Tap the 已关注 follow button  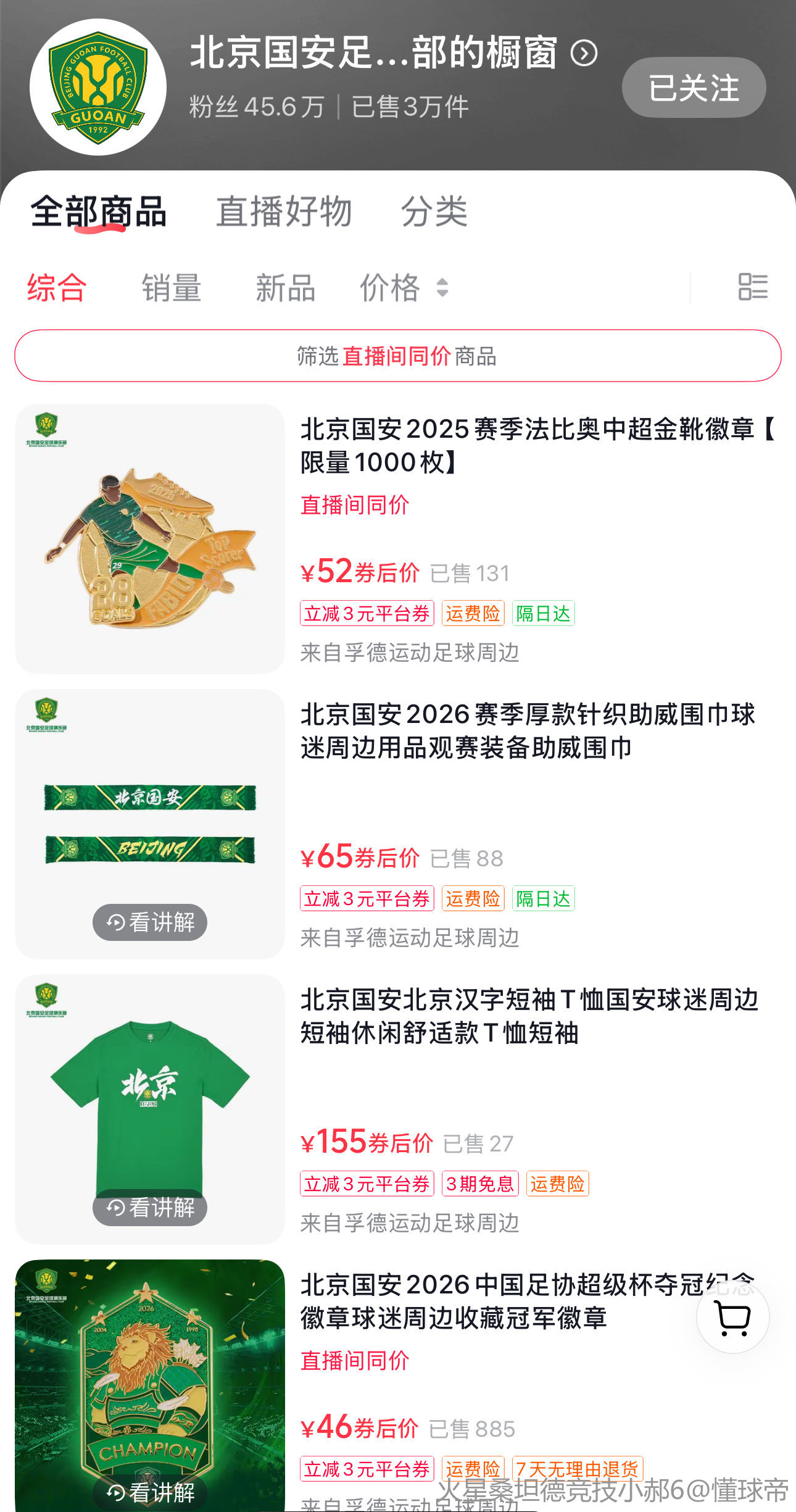694,88
